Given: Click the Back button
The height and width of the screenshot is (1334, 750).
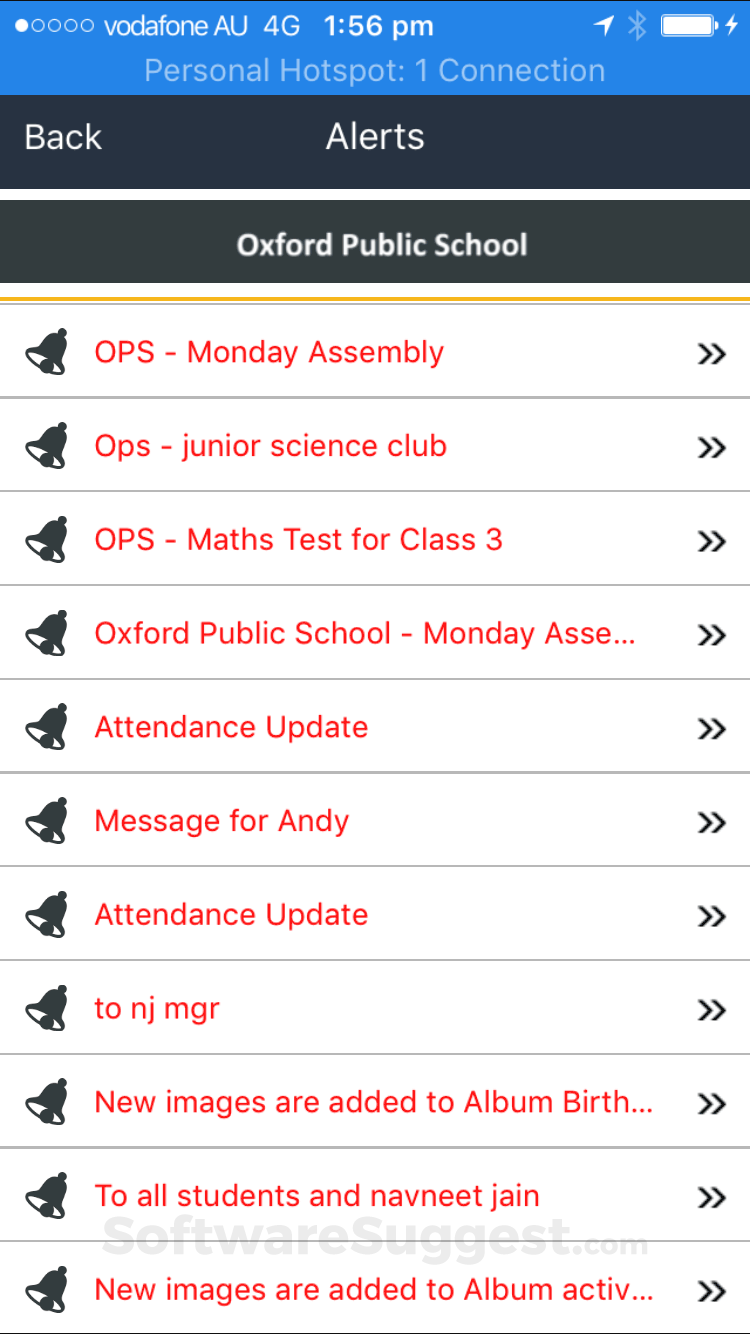Looking at the screenshot, I should click(x=62, y=137).
